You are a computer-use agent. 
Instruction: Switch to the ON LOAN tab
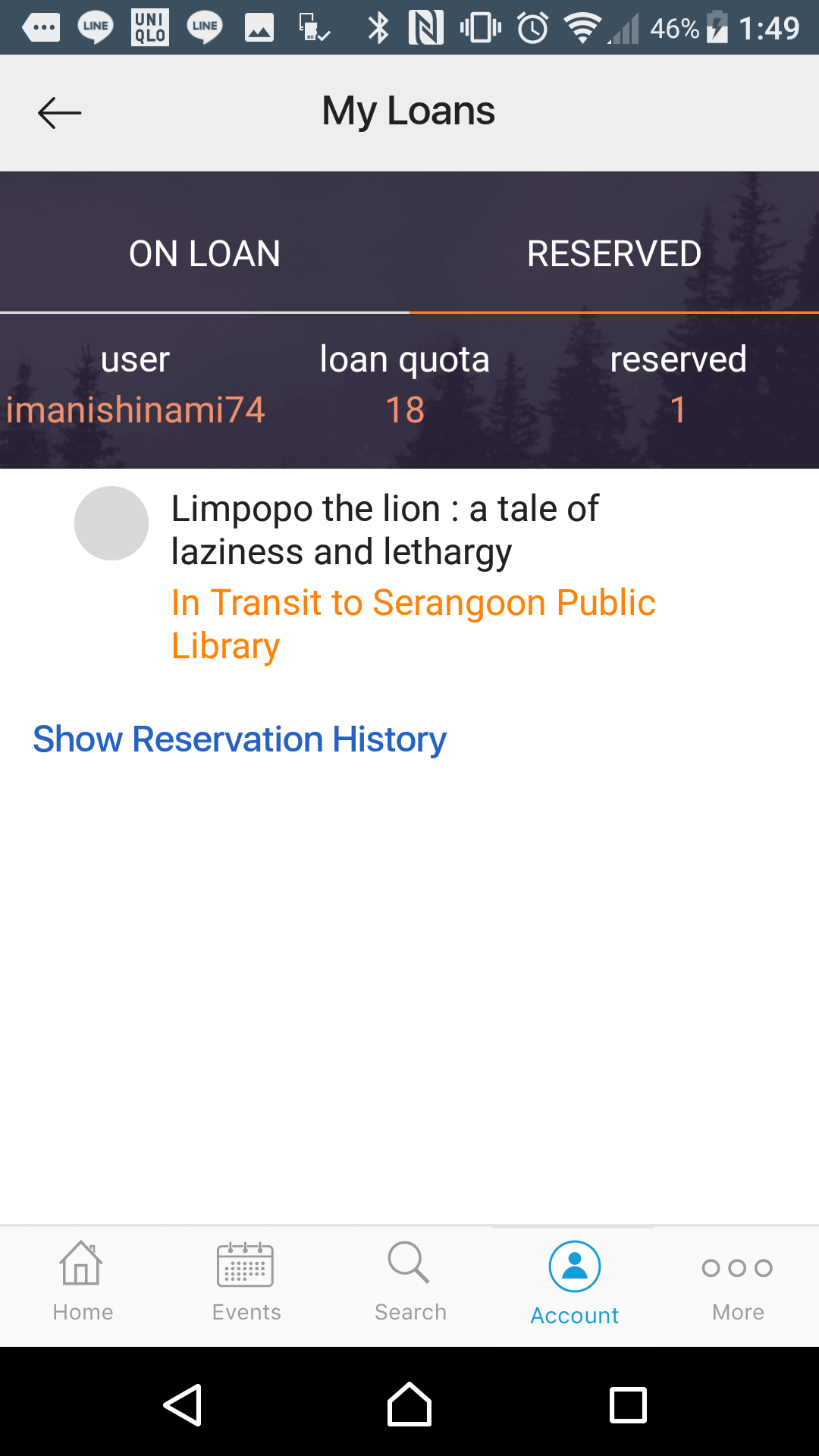[205, 253]
